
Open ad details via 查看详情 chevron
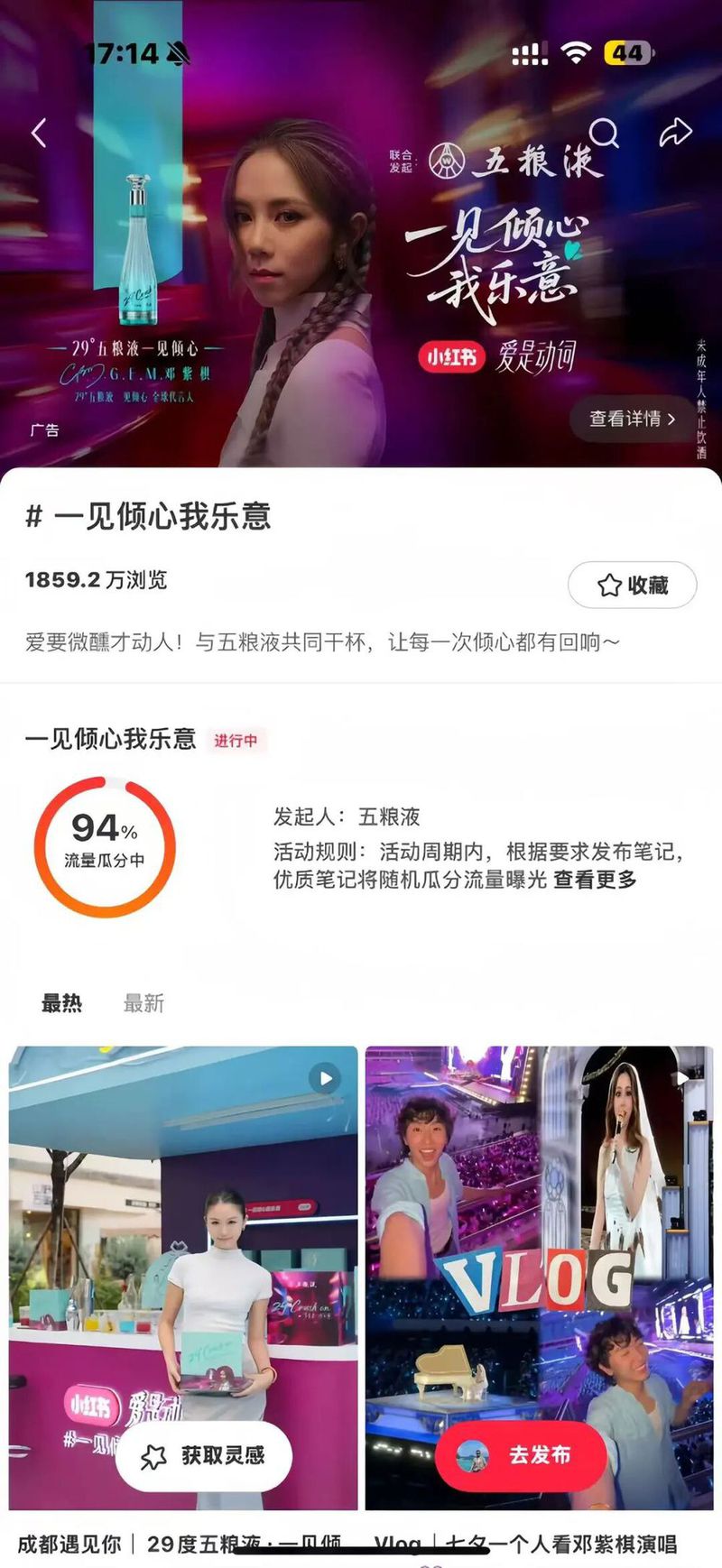pyautogui.click(x=633, y=419)
